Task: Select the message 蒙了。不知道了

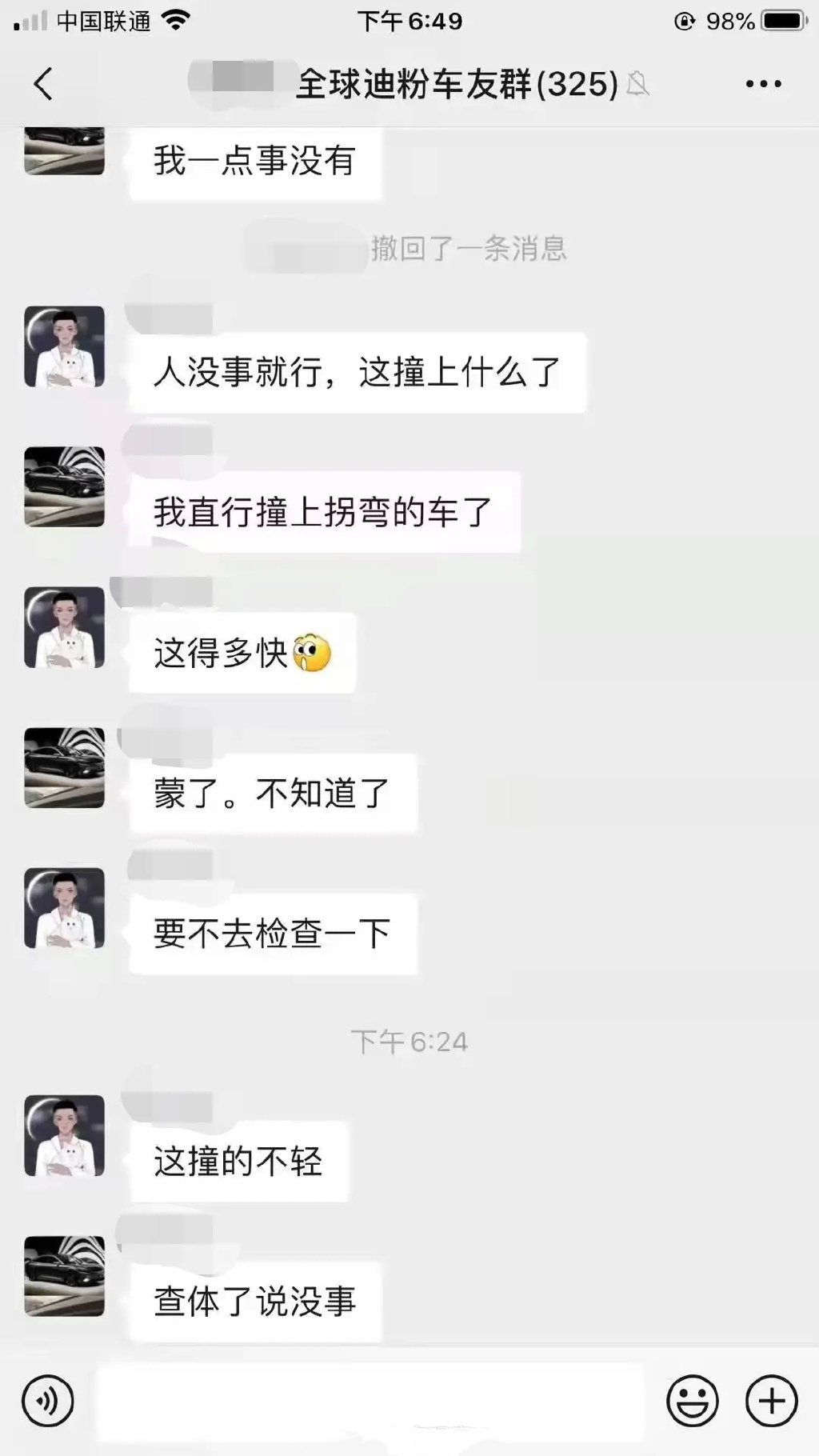Action: (271, 792)
